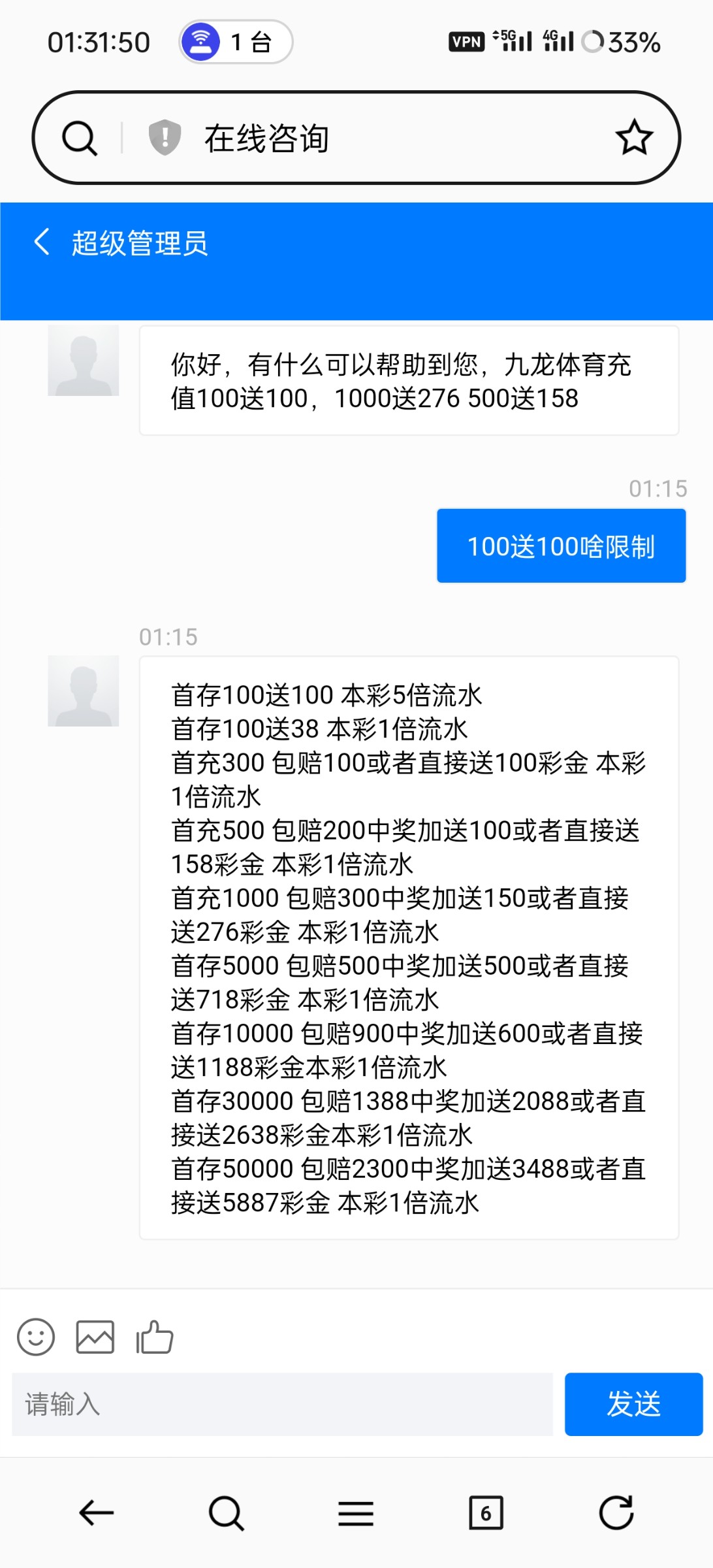Open the image attachment picker
Viewport: 713px width, 1568px height.
95,1337
